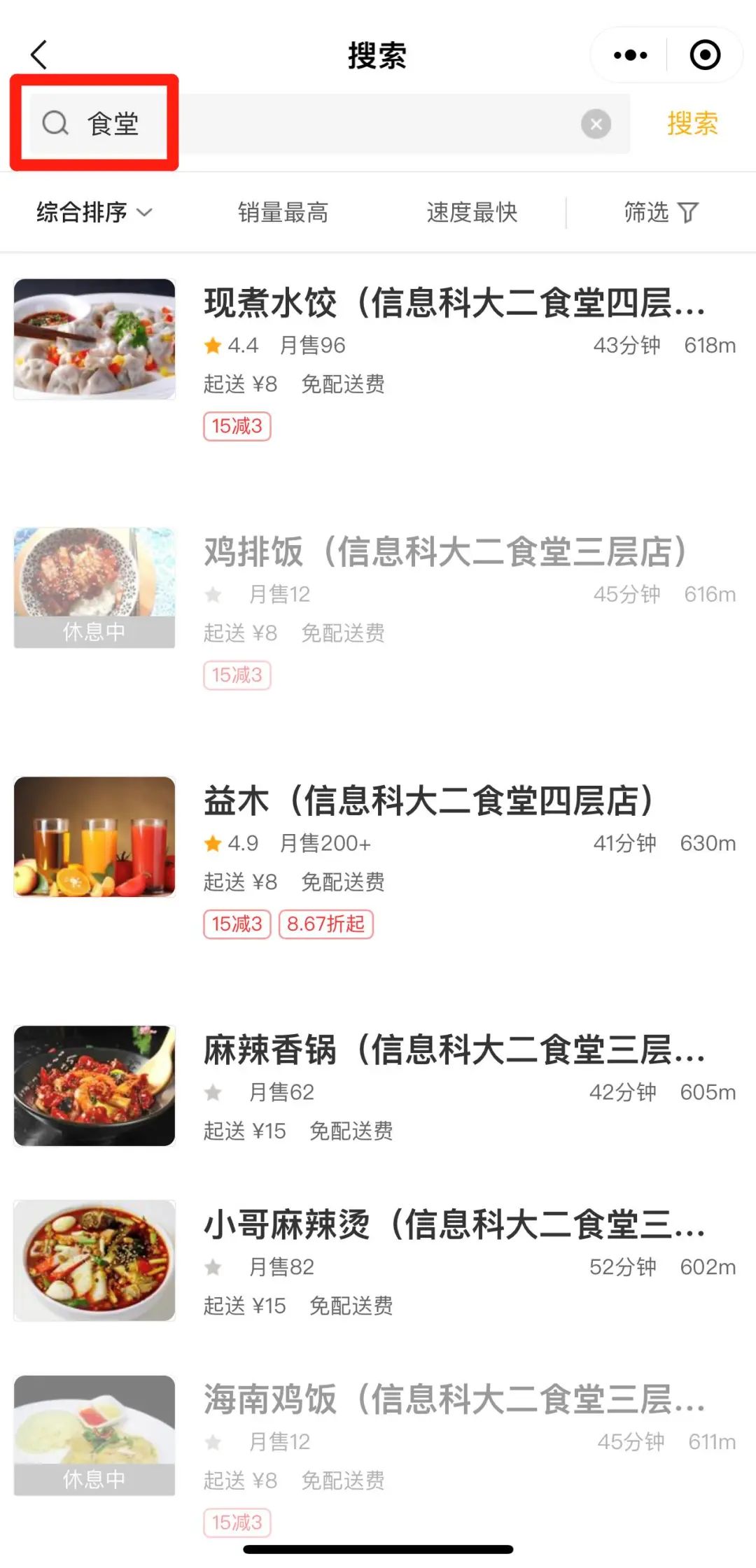The height and width of the screenshot is (1568, 756).
Task: Close the mini program via circle icon
Action: (704, 55)
